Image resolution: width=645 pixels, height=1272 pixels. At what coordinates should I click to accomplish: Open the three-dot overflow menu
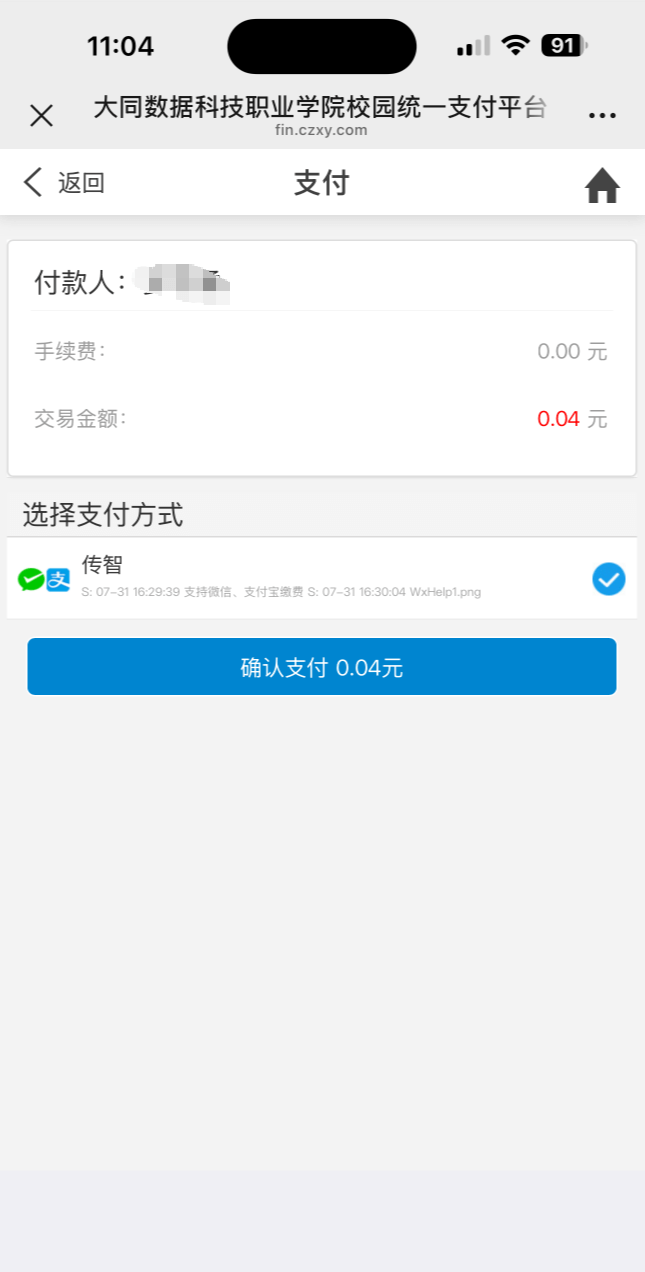[602, 116]
